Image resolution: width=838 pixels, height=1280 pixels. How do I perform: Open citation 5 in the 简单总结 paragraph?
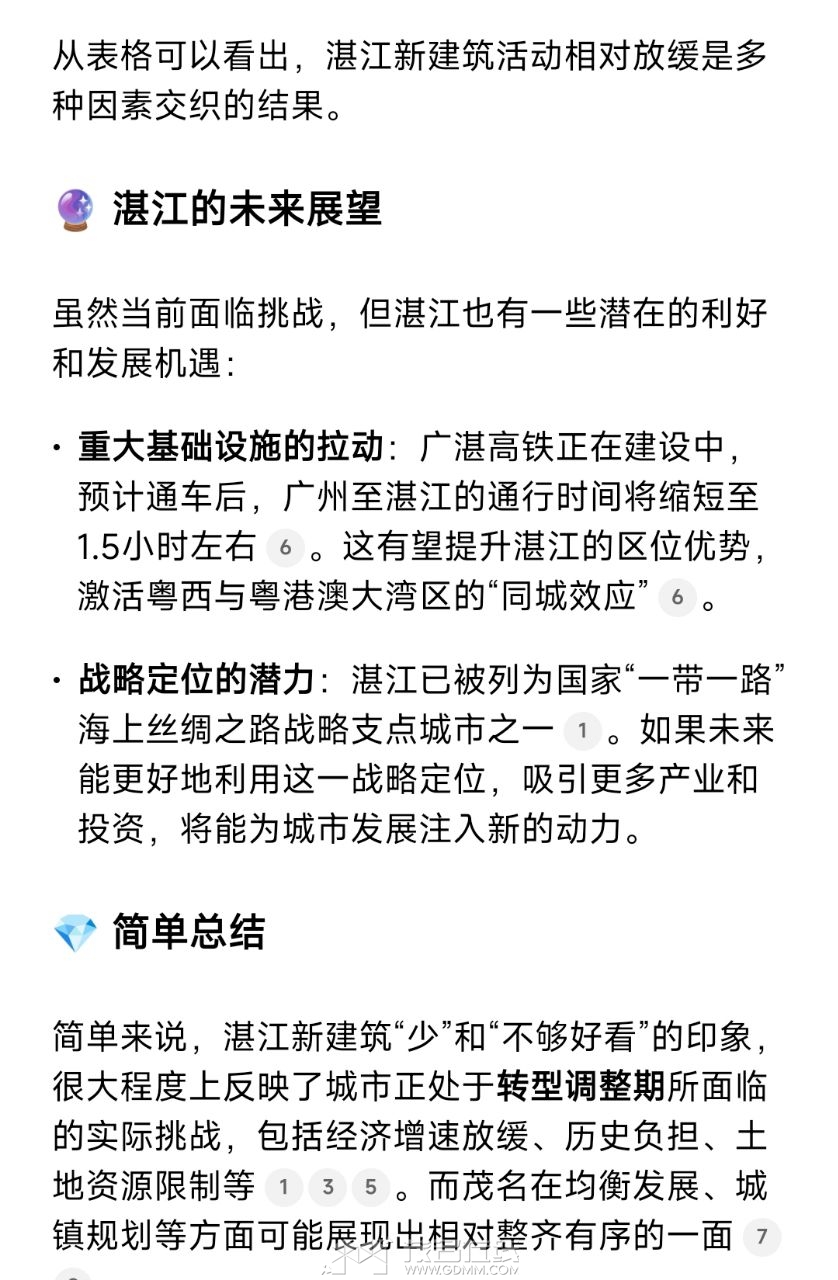coord(370,1187)
